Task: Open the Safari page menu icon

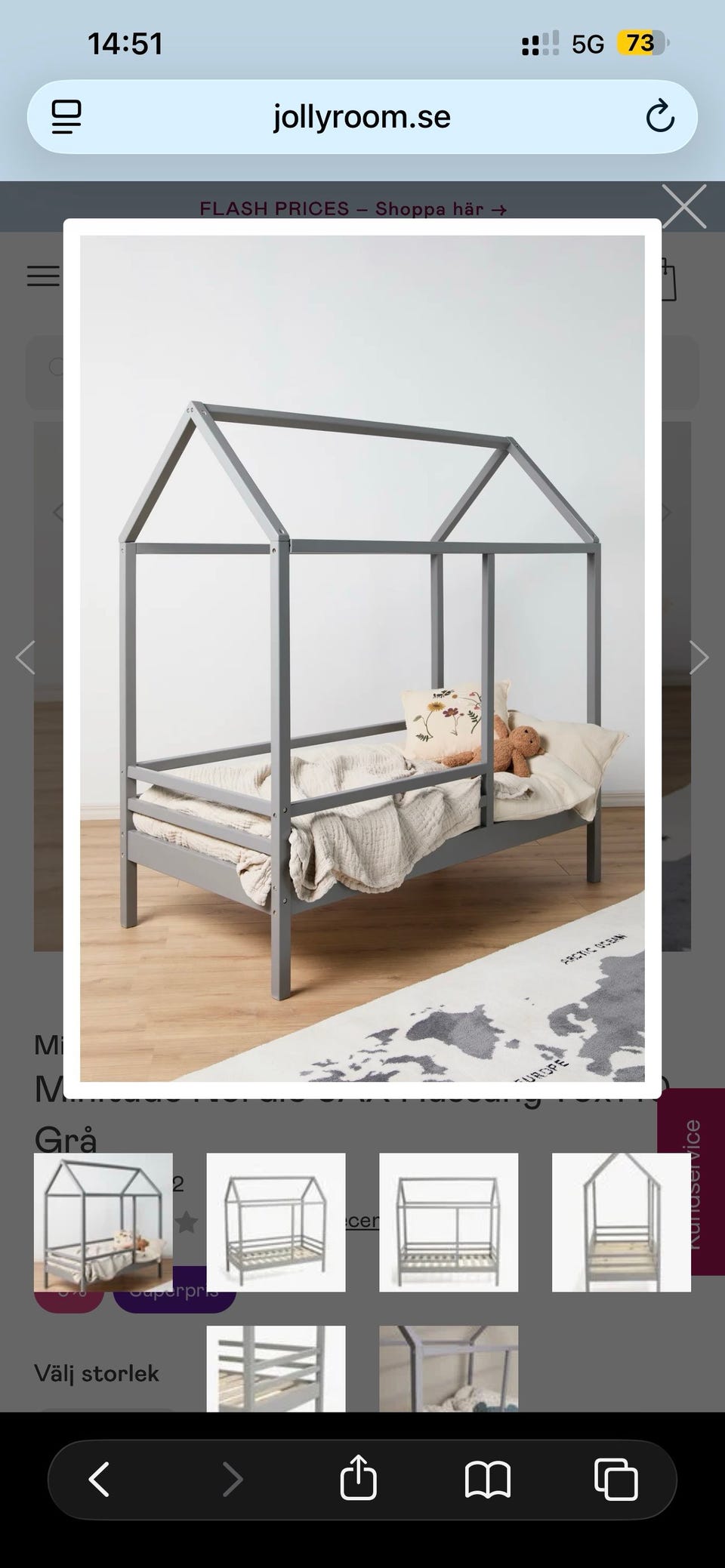Action: tap(66, 117)
